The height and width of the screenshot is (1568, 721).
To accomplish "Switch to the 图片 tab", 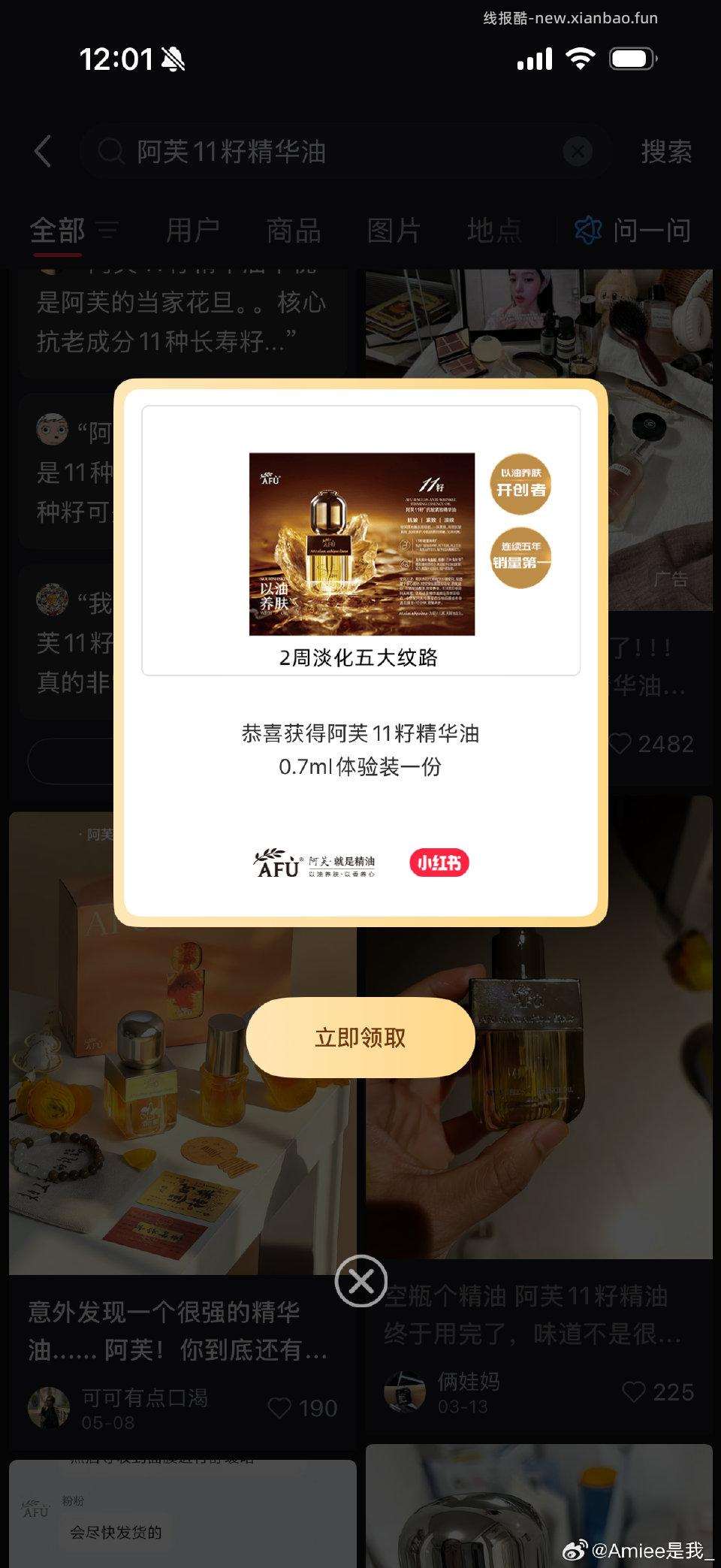I will coord(394,231).
